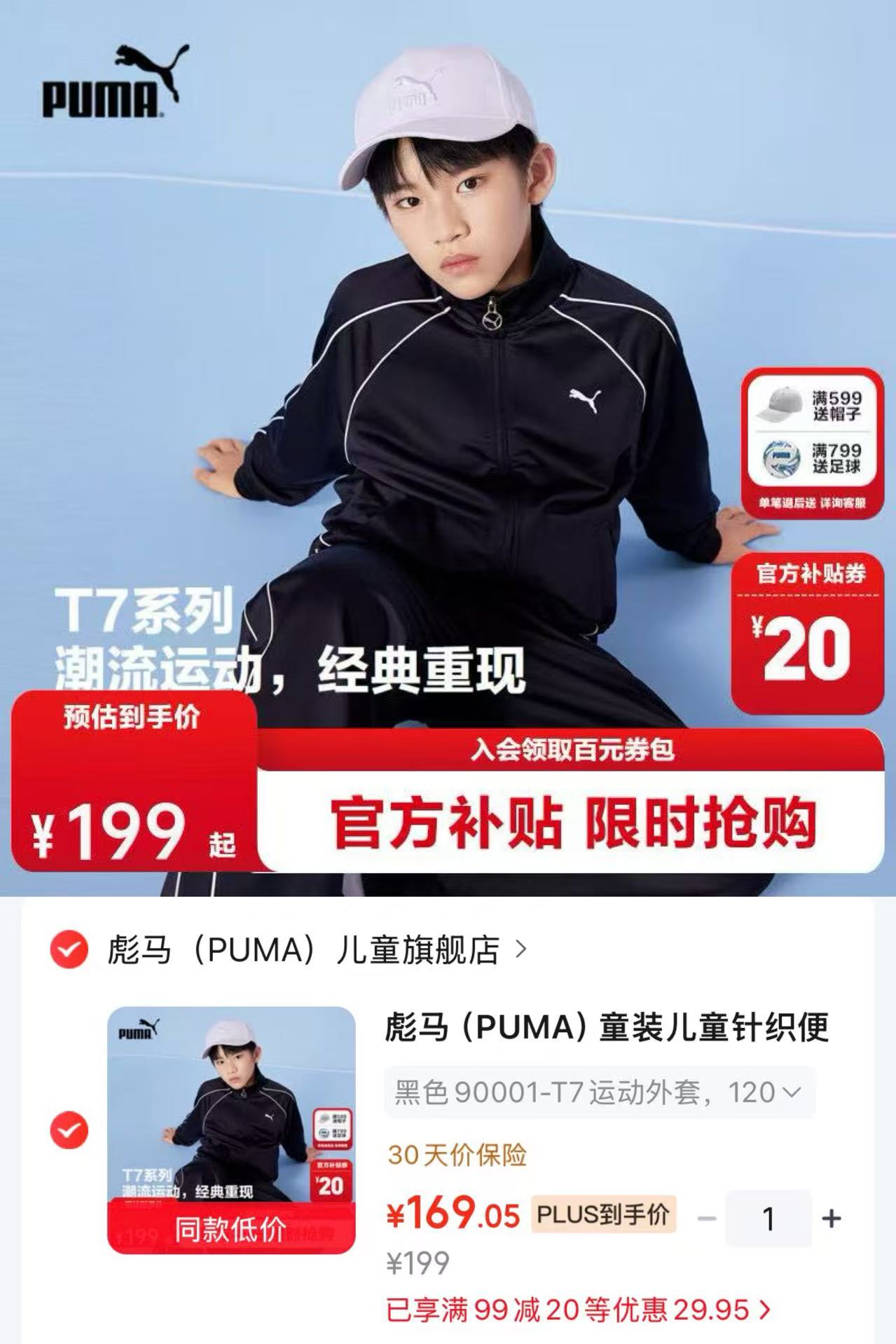This screenshot has width=896, height=1344.
Task: Open the PUMA jacket product thumbnail
Action: pos(231,1130)
